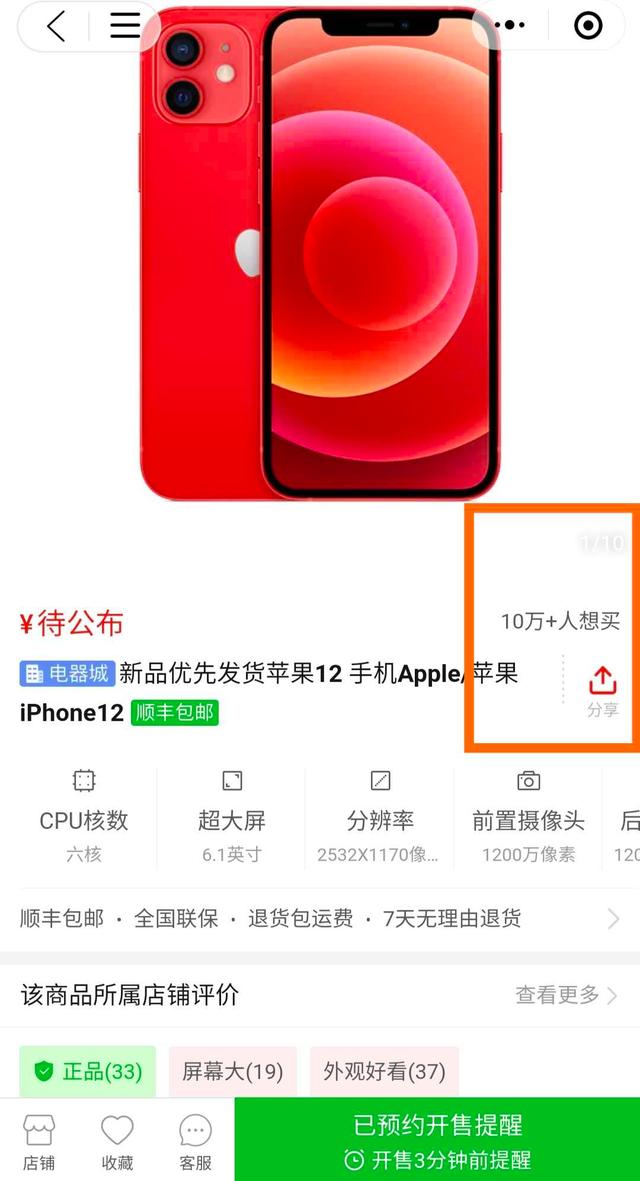This screenshot has height=1181, width=640.
Task: View more store reviews via 查看更多
Action: 566,995
